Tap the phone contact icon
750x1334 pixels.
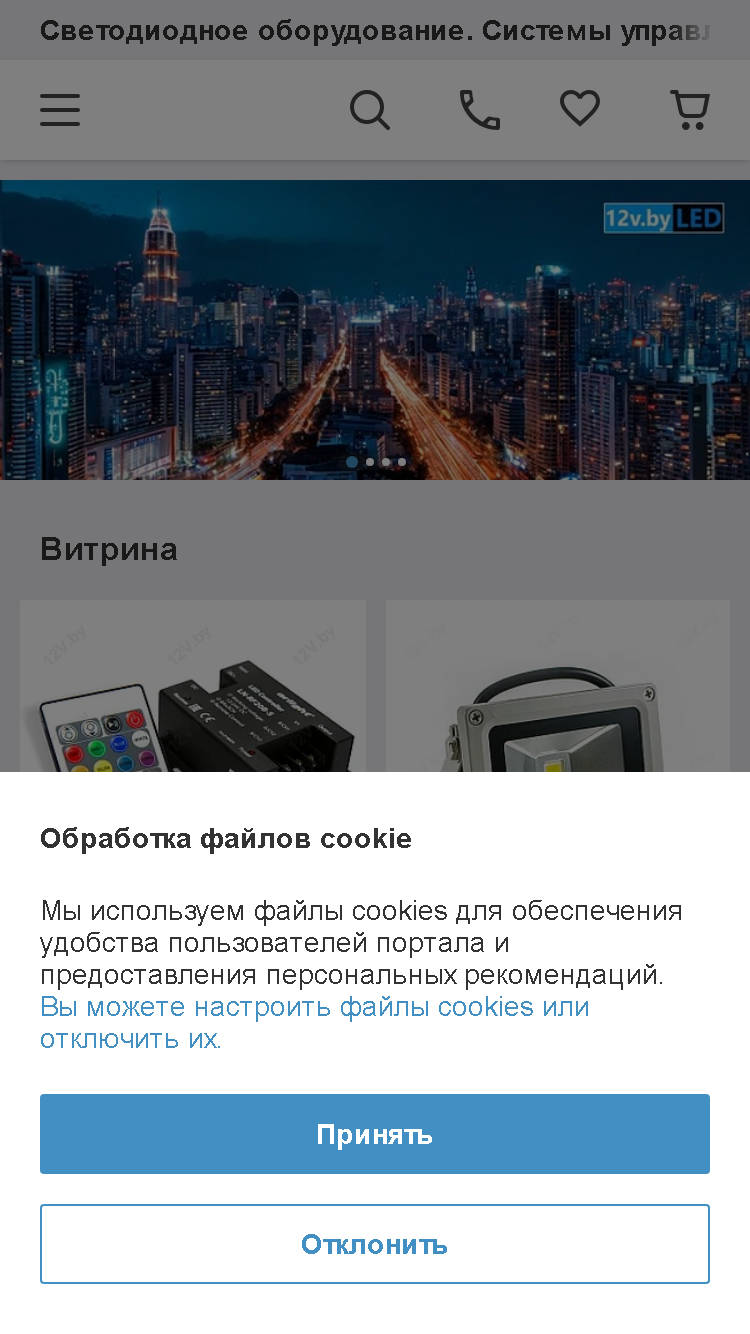[480, 110]
